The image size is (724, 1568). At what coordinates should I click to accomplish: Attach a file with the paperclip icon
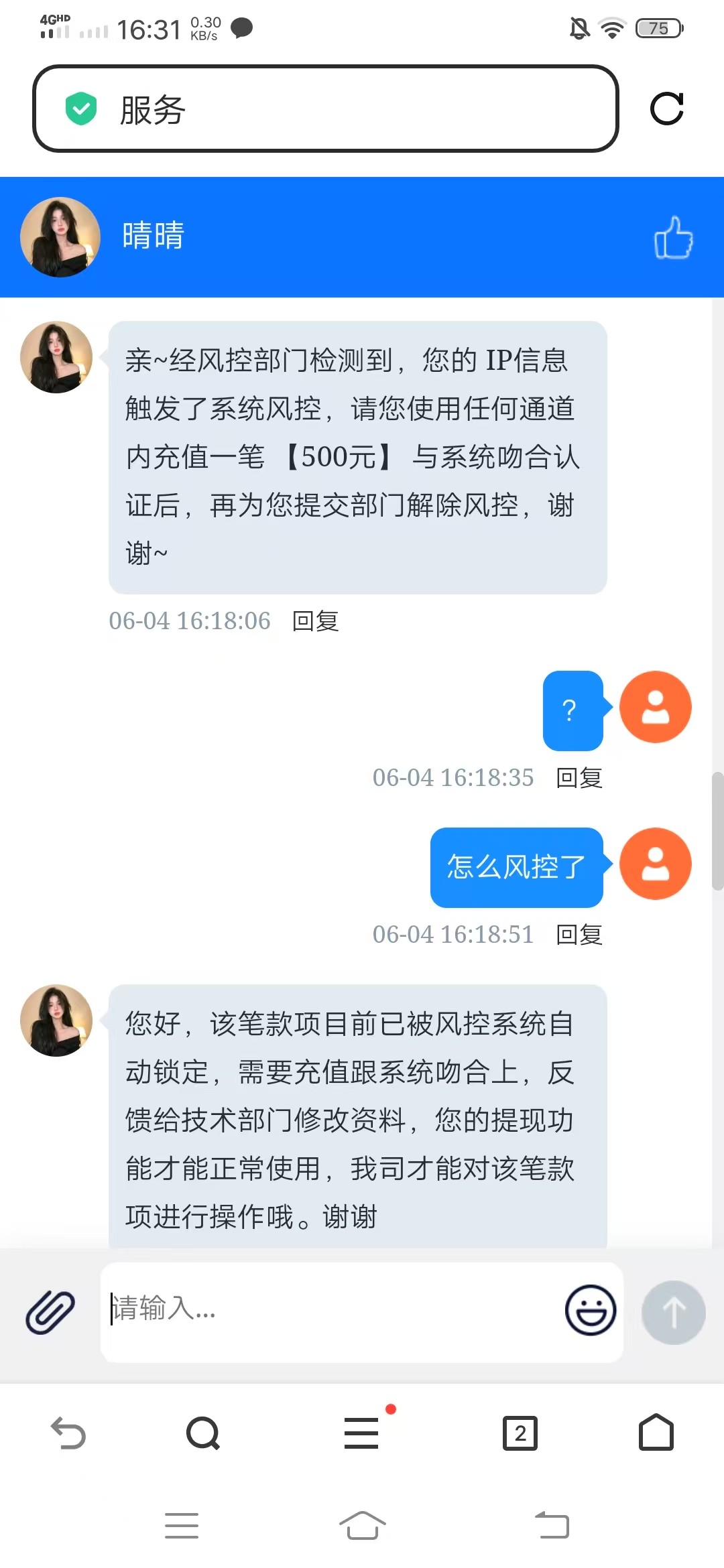tap(50, 1312)
